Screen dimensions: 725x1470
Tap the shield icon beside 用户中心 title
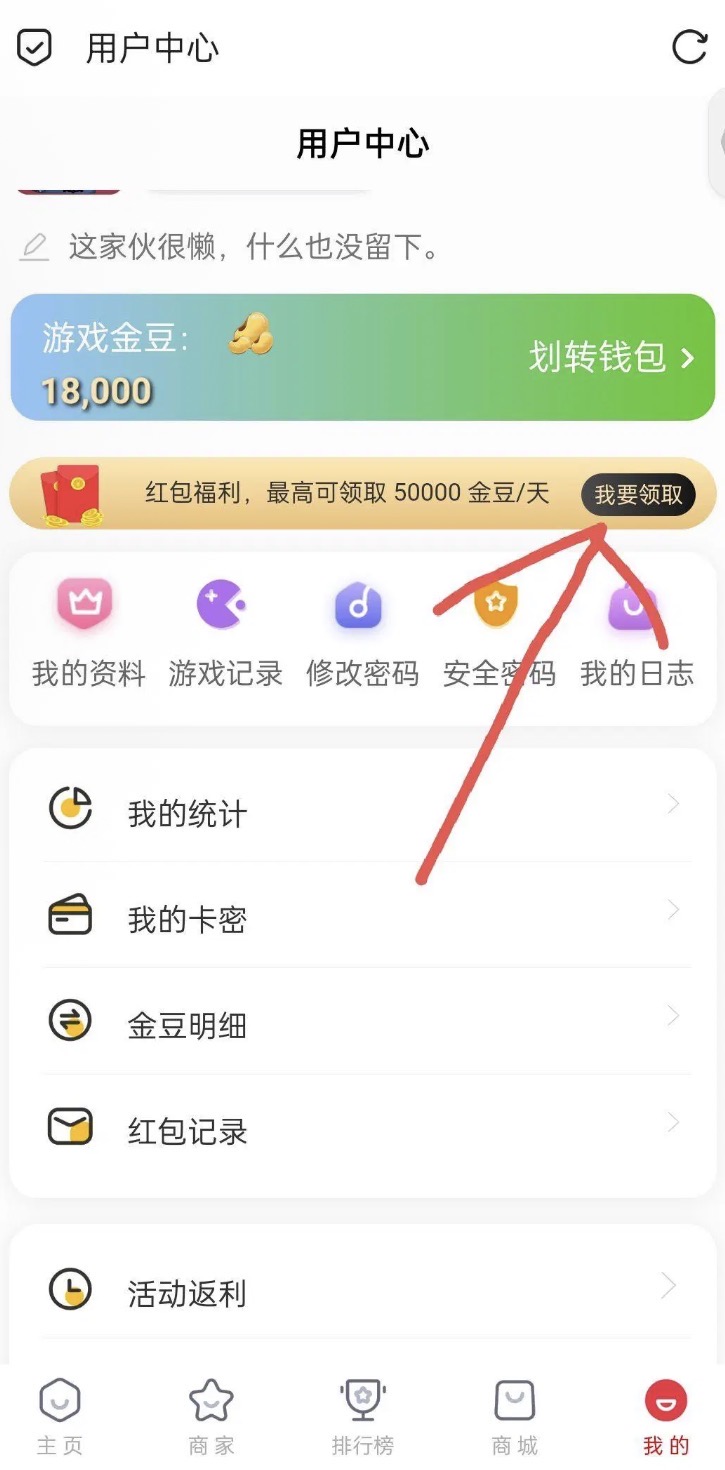35,48
